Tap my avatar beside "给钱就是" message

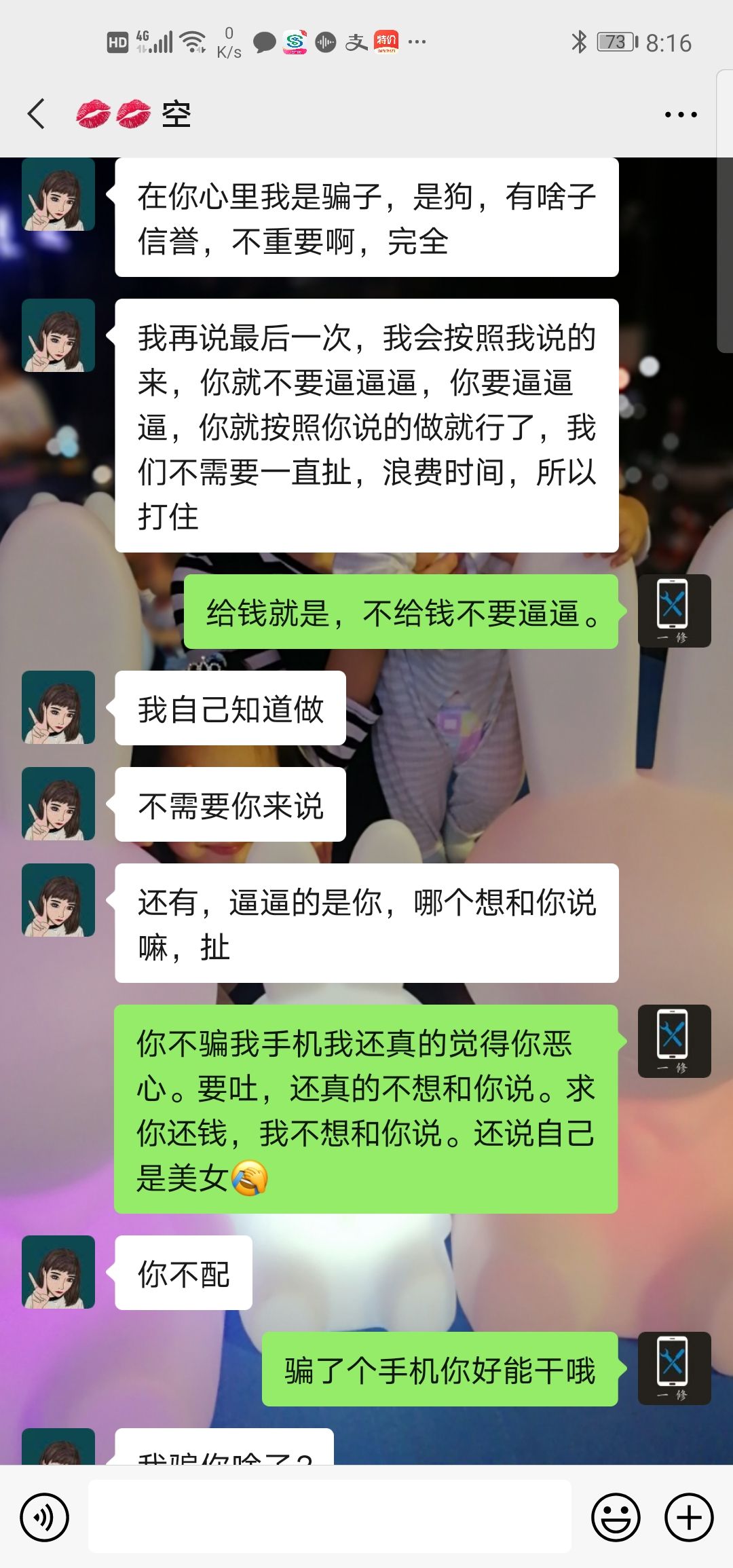[x=674, y=611]
